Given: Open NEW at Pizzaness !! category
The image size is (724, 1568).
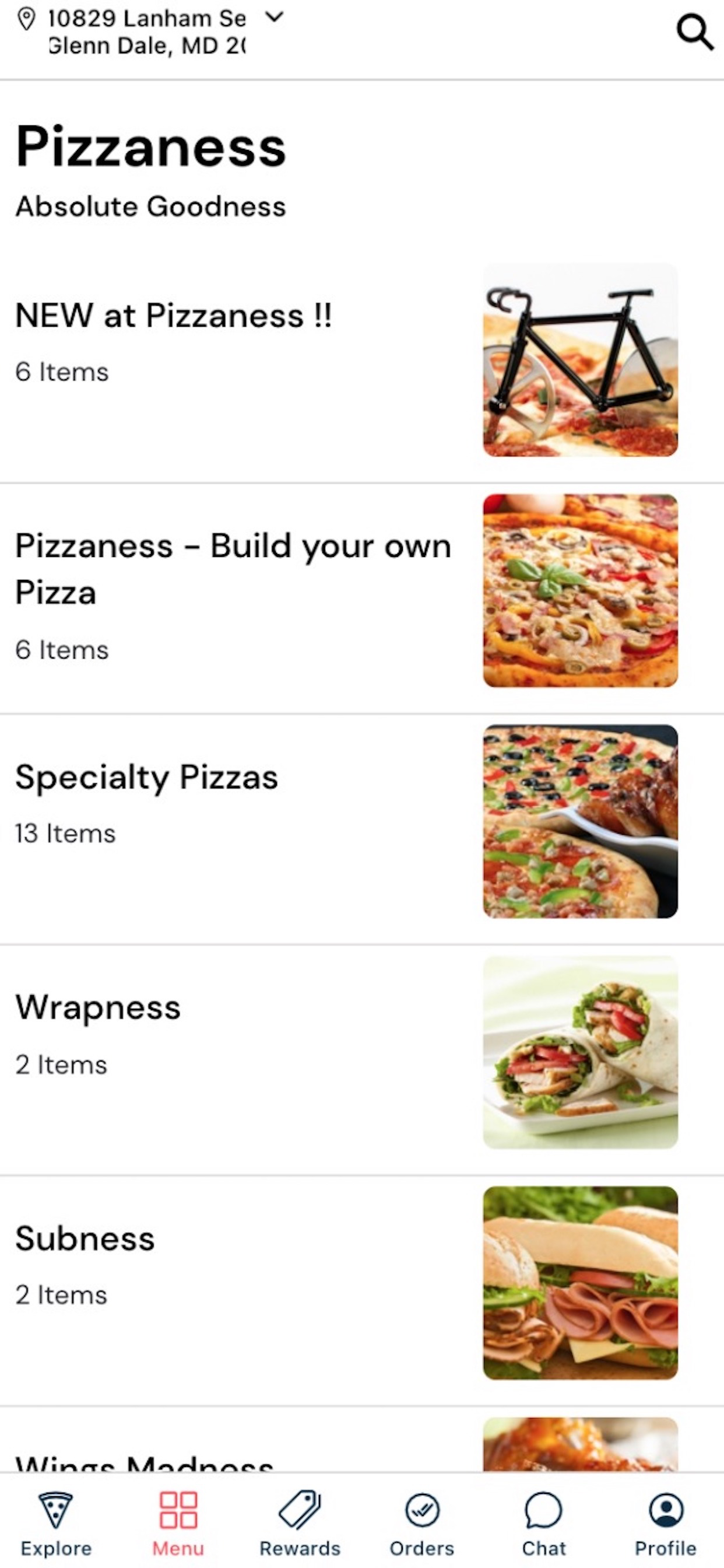Looking at the screenshot, I should [362, 360].
